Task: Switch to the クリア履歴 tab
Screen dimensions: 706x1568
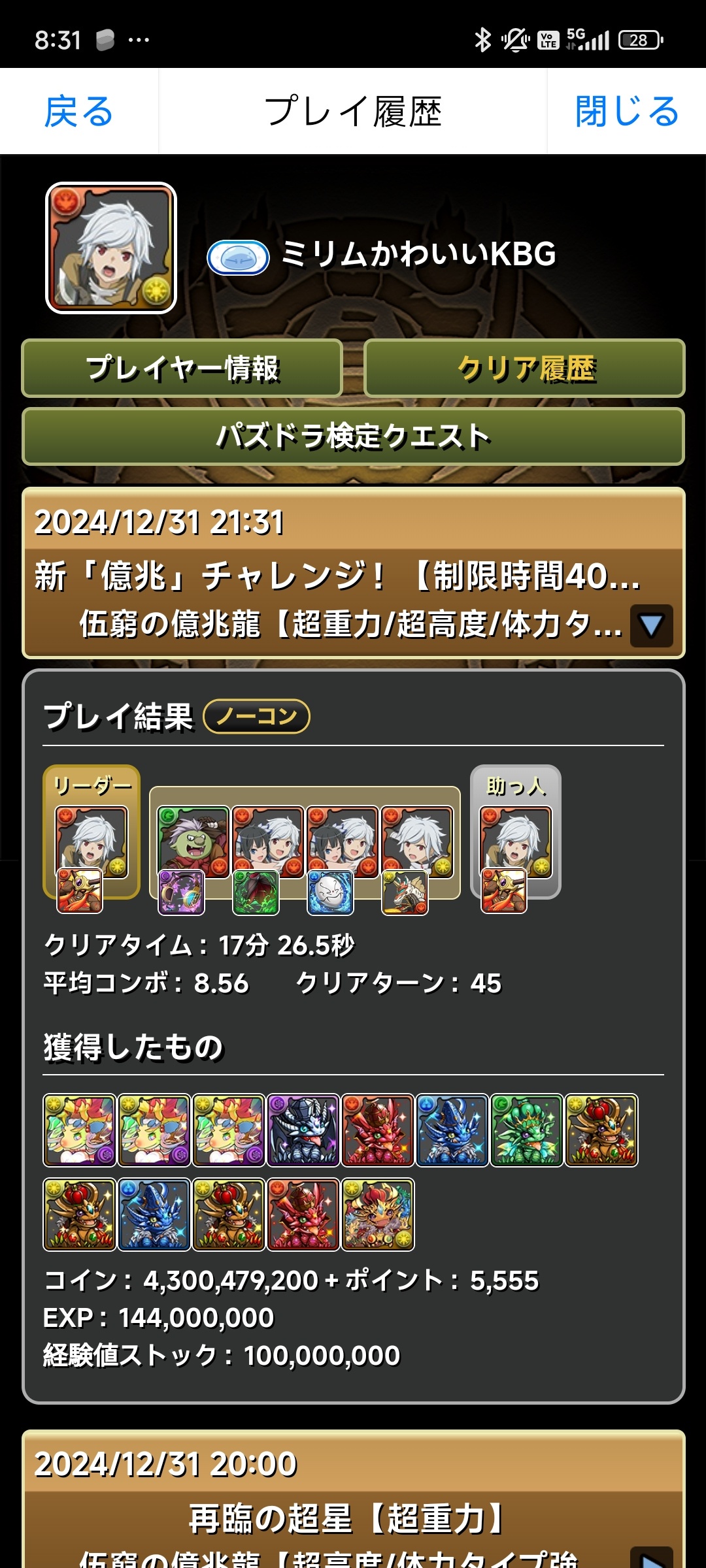Action: [x=525, y=368]
